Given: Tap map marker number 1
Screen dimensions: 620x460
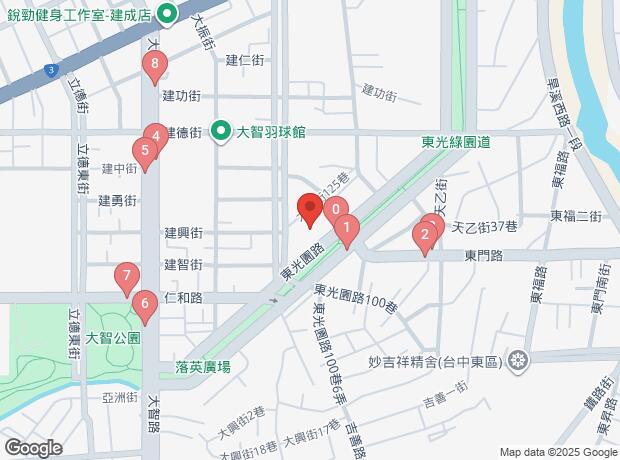Looking at the screenshot, I should [x=346, y=229].
